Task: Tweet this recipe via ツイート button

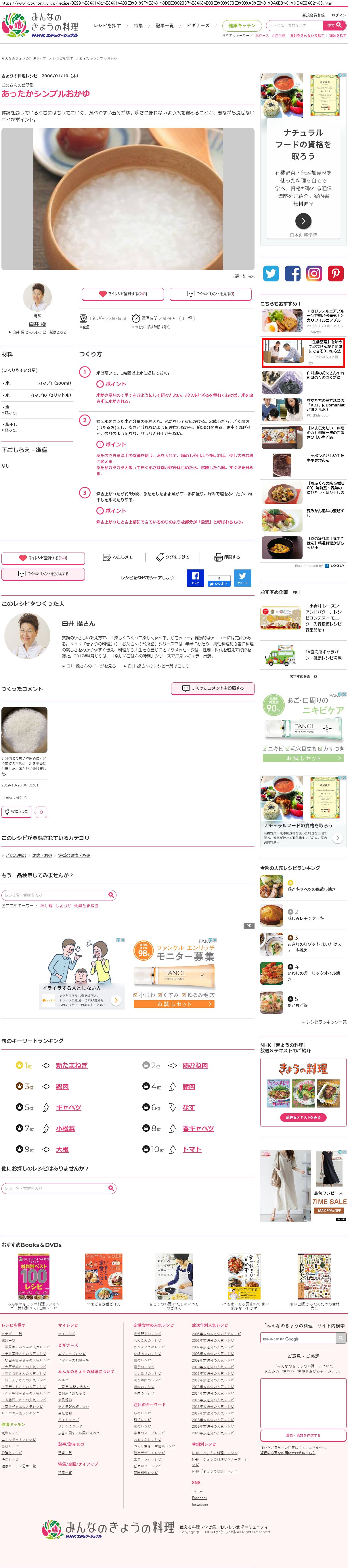Action: coord(242,577)
